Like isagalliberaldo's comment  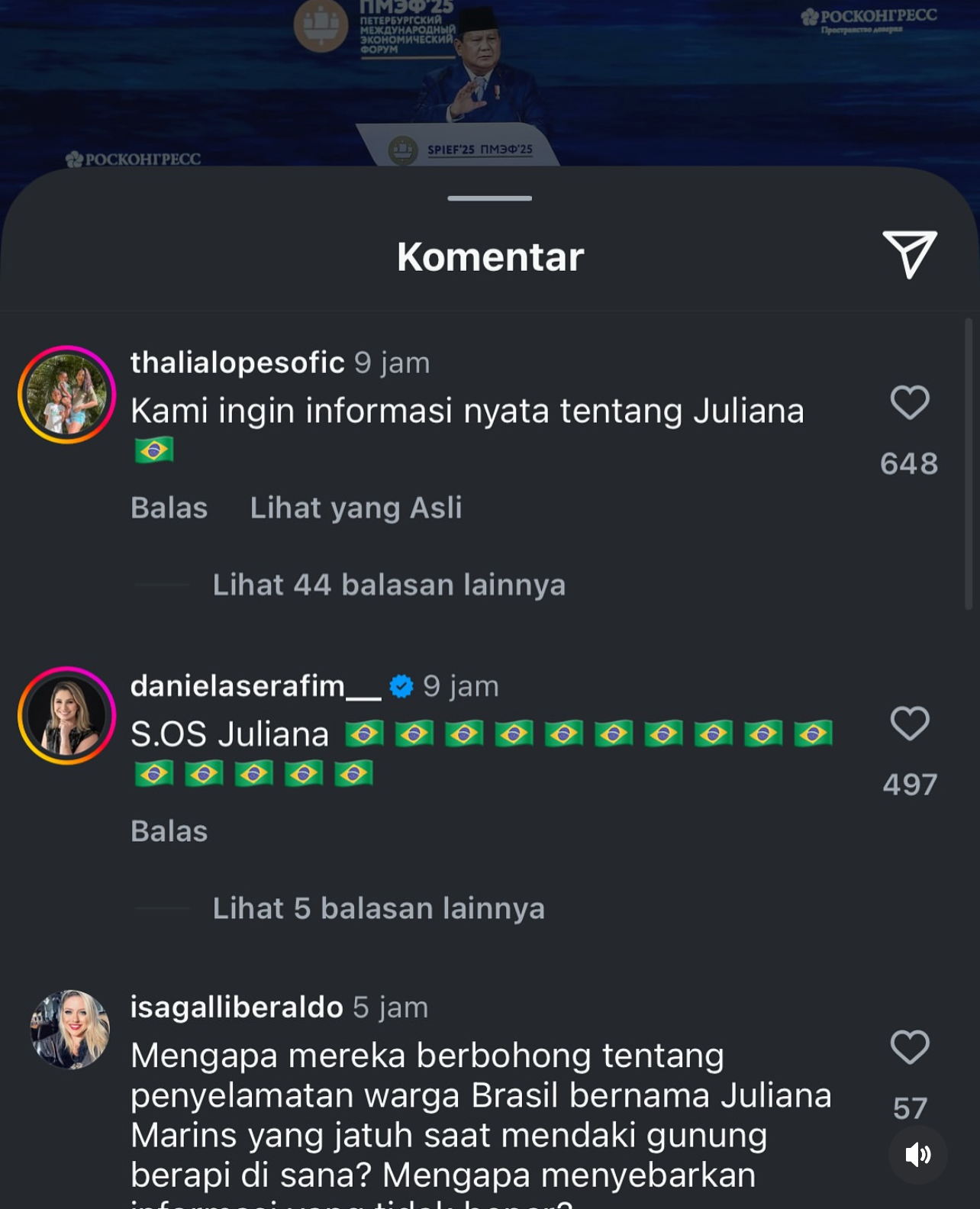(x=909, y=1046)
